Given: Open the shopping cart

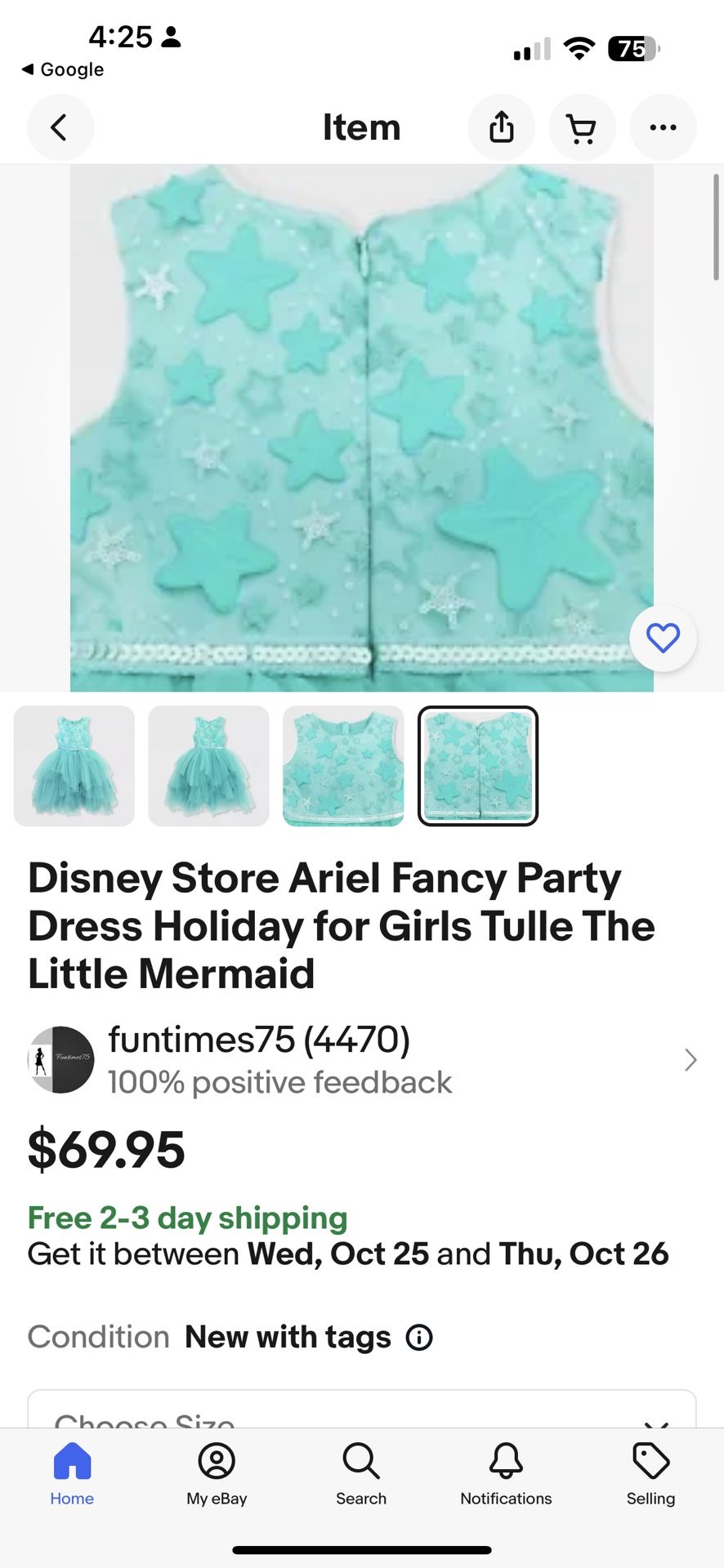Looking at the screenshot, I should [x=582, y=127].
